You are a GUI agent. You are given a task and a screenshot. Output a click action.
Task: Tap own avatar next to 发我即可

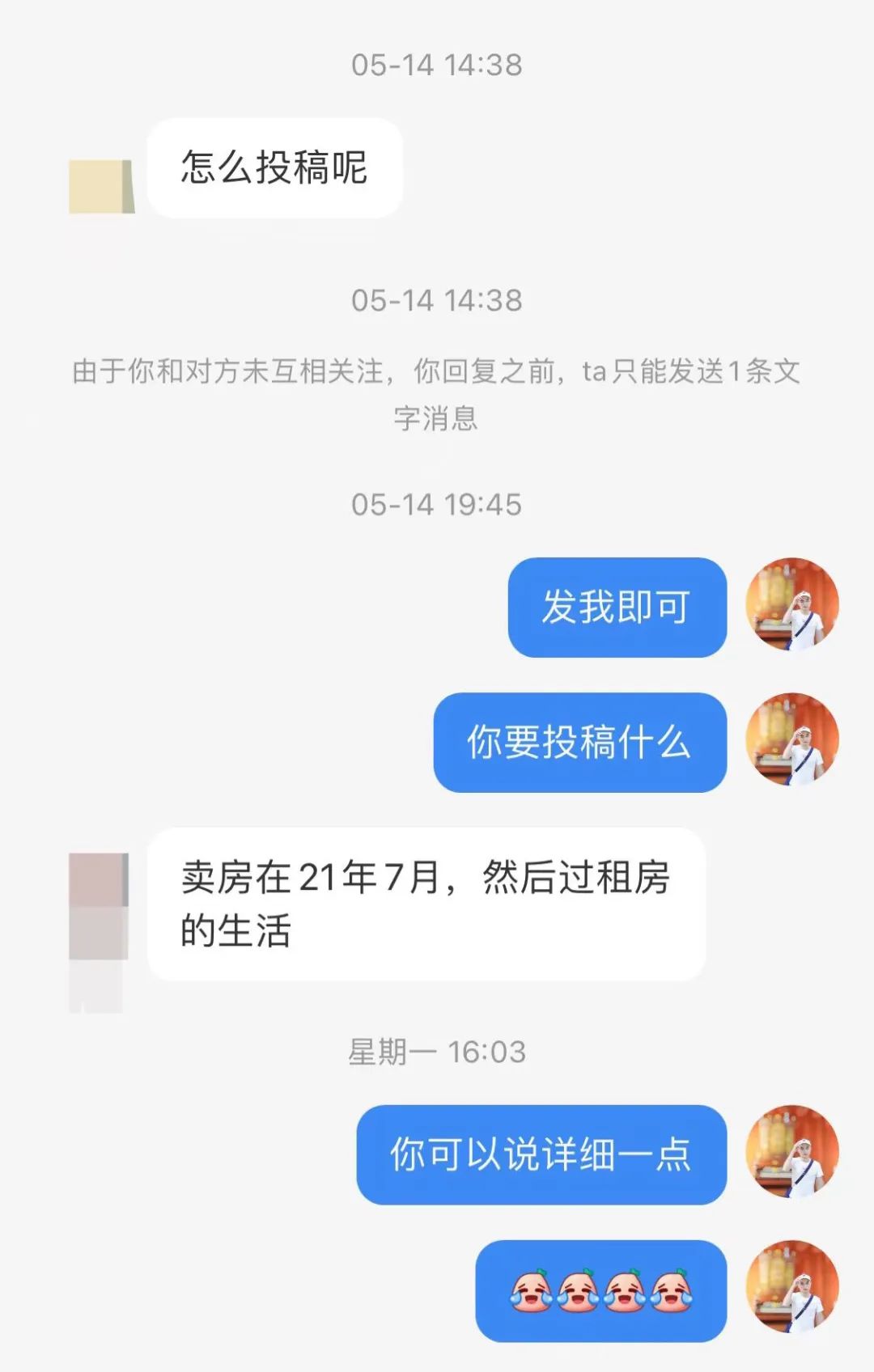point(791,605)
